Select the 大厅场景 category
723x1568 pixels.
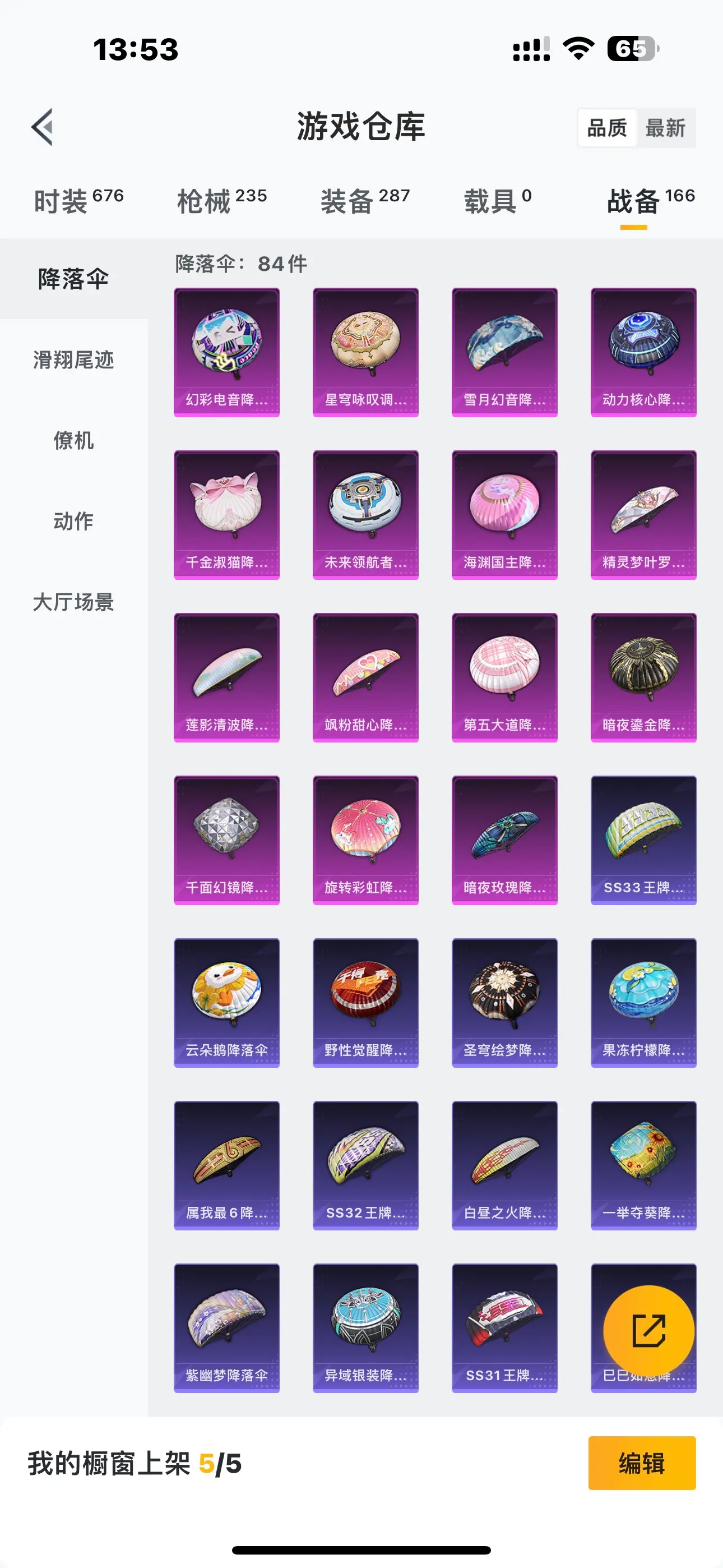point(73,602)
